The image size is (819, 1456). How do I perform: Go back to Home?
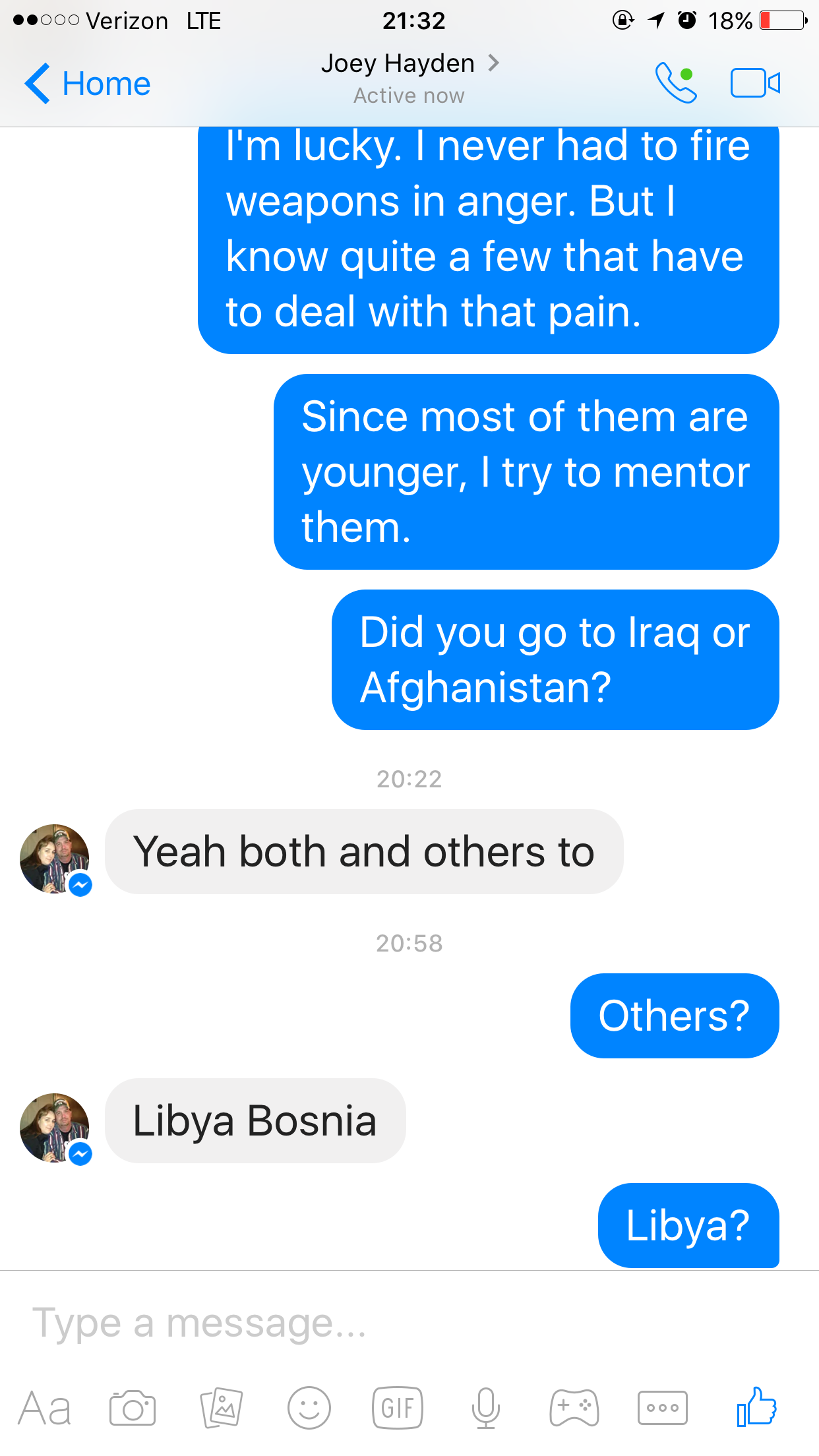point(88,84)
